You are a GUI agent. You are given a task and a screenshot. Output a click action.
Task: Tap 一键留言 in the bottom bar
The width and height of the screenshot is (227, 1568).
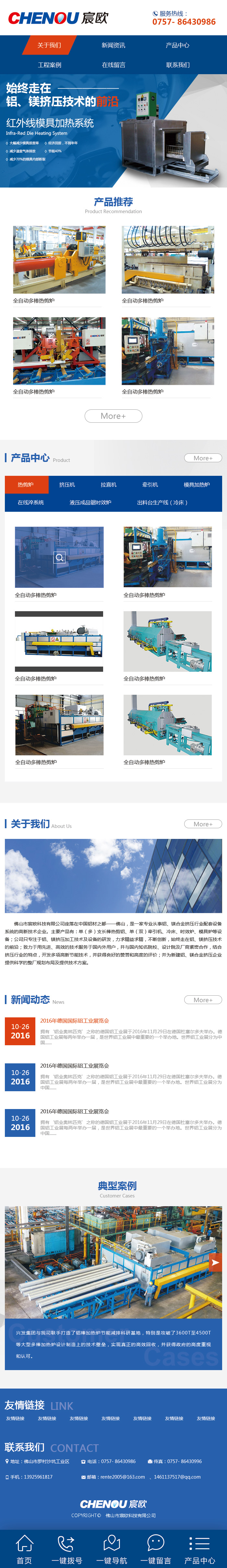(156, 1549)
